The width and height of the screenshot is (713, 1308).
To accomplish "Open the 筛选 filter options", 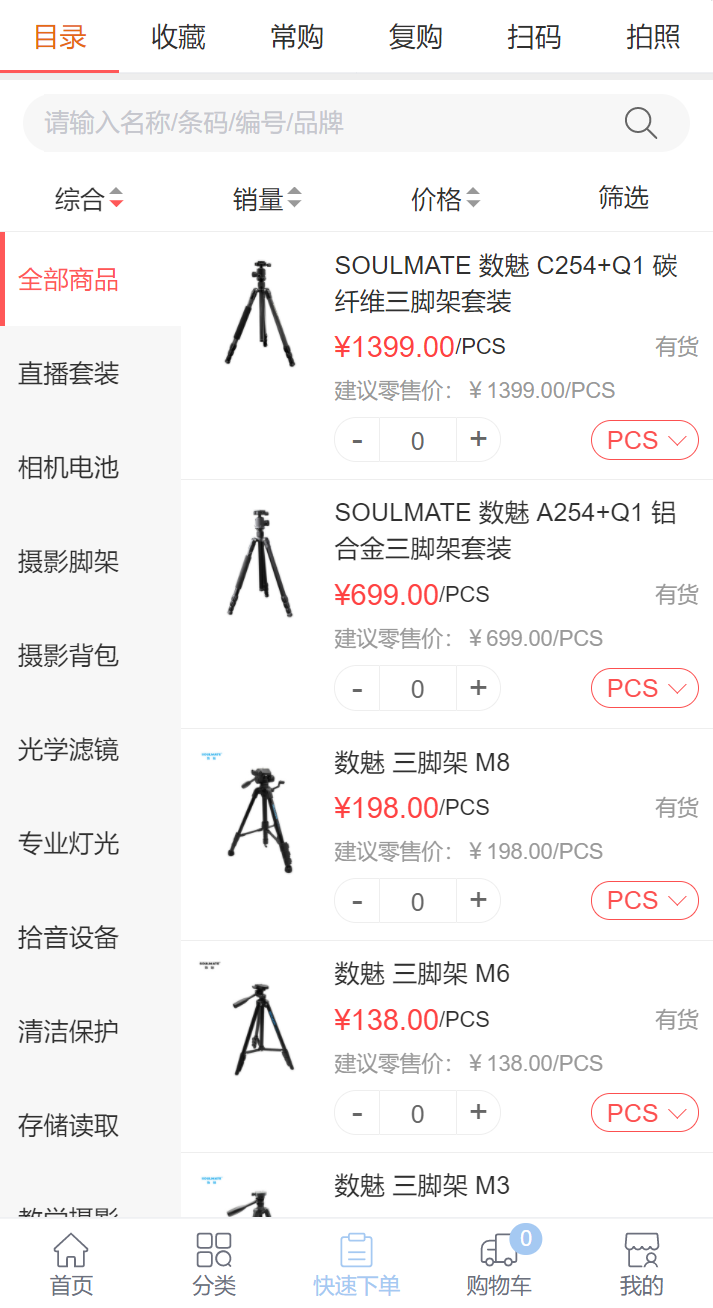I will (623, 197).
